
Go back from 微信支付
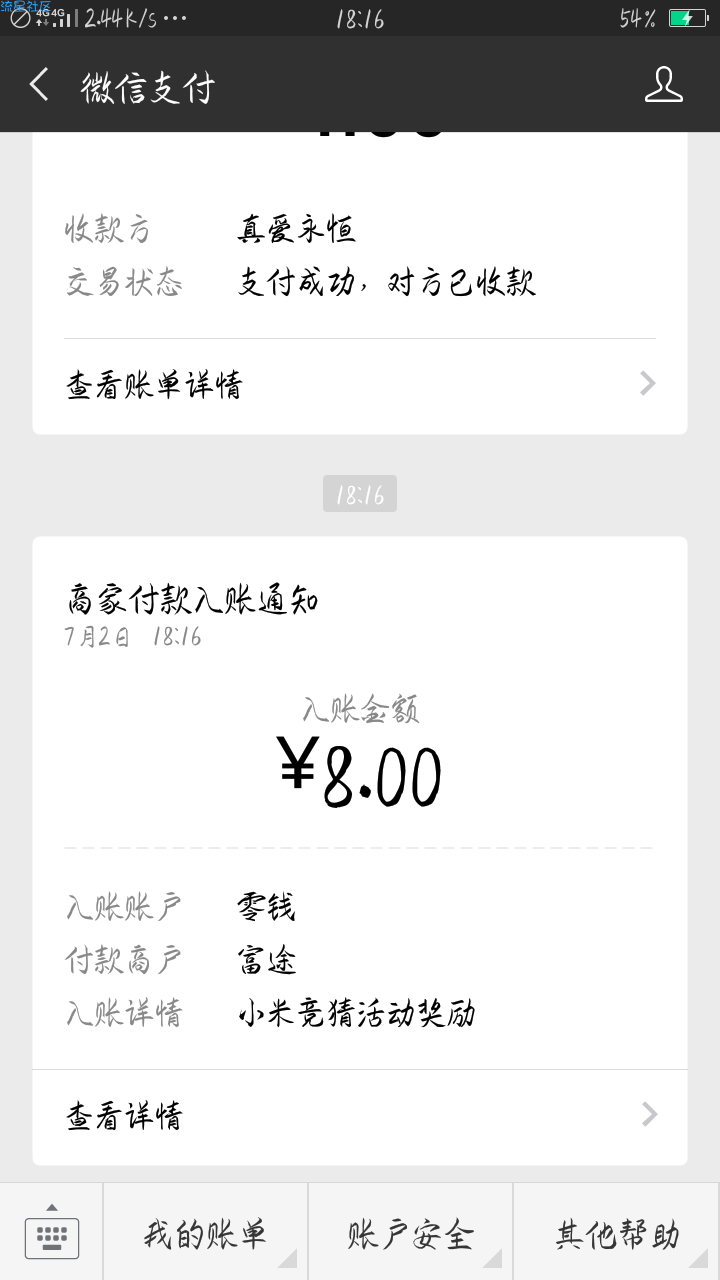tap(40, 86)
